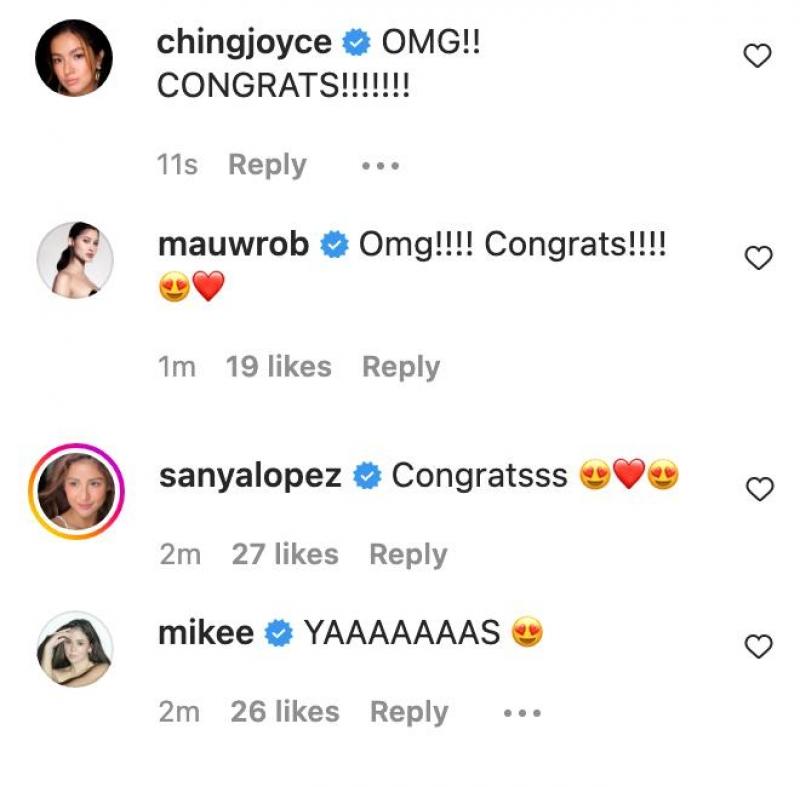View sanyalopez's story from her avatar
This screenshot has height=787, width=800.
76,490
